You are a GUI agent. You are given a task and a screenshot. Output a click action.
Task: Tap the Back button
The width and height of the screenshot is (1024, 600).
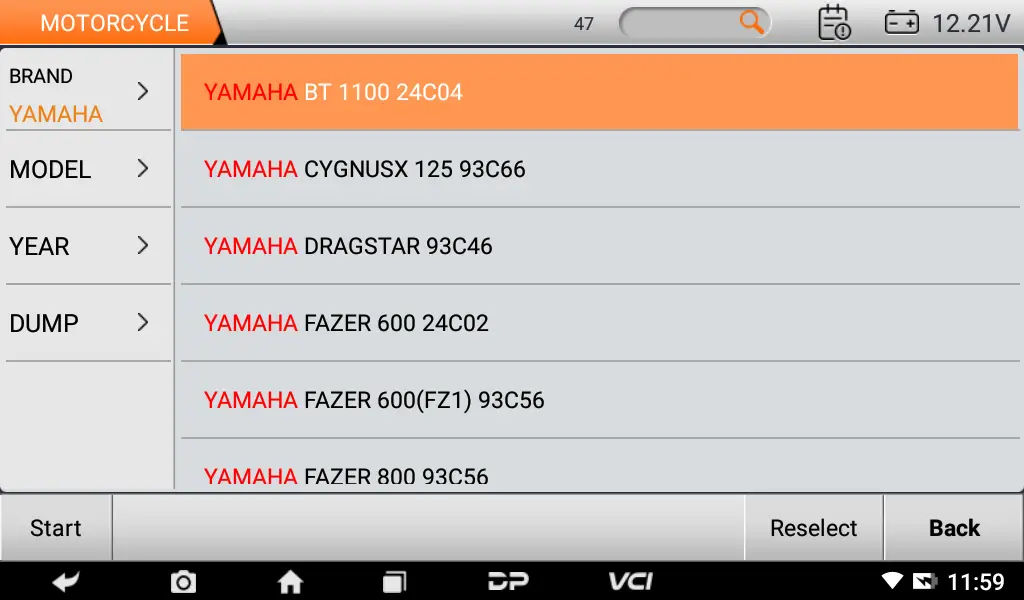[x=954, y=528]
